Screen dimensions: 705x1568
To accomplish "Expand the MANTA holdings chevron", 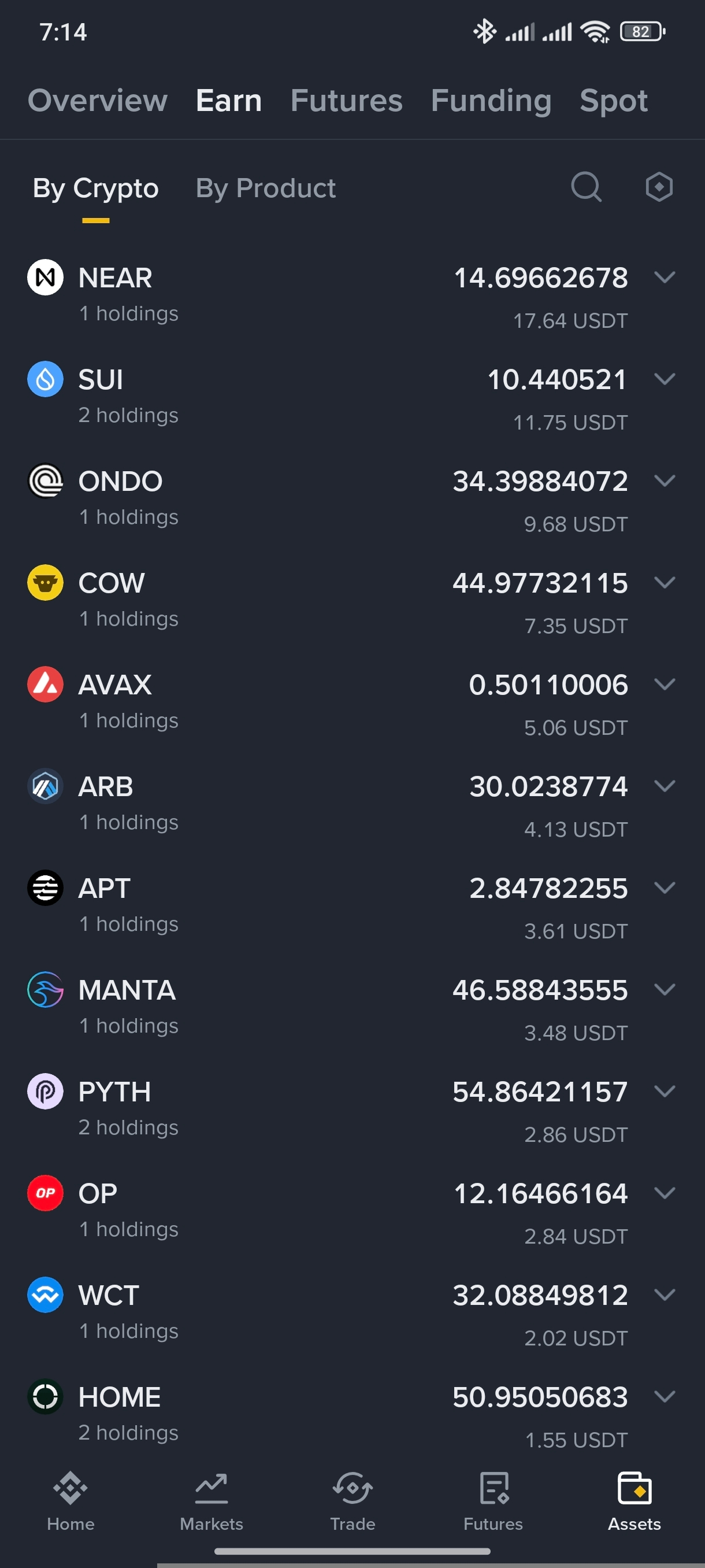I will click(664, 989).
